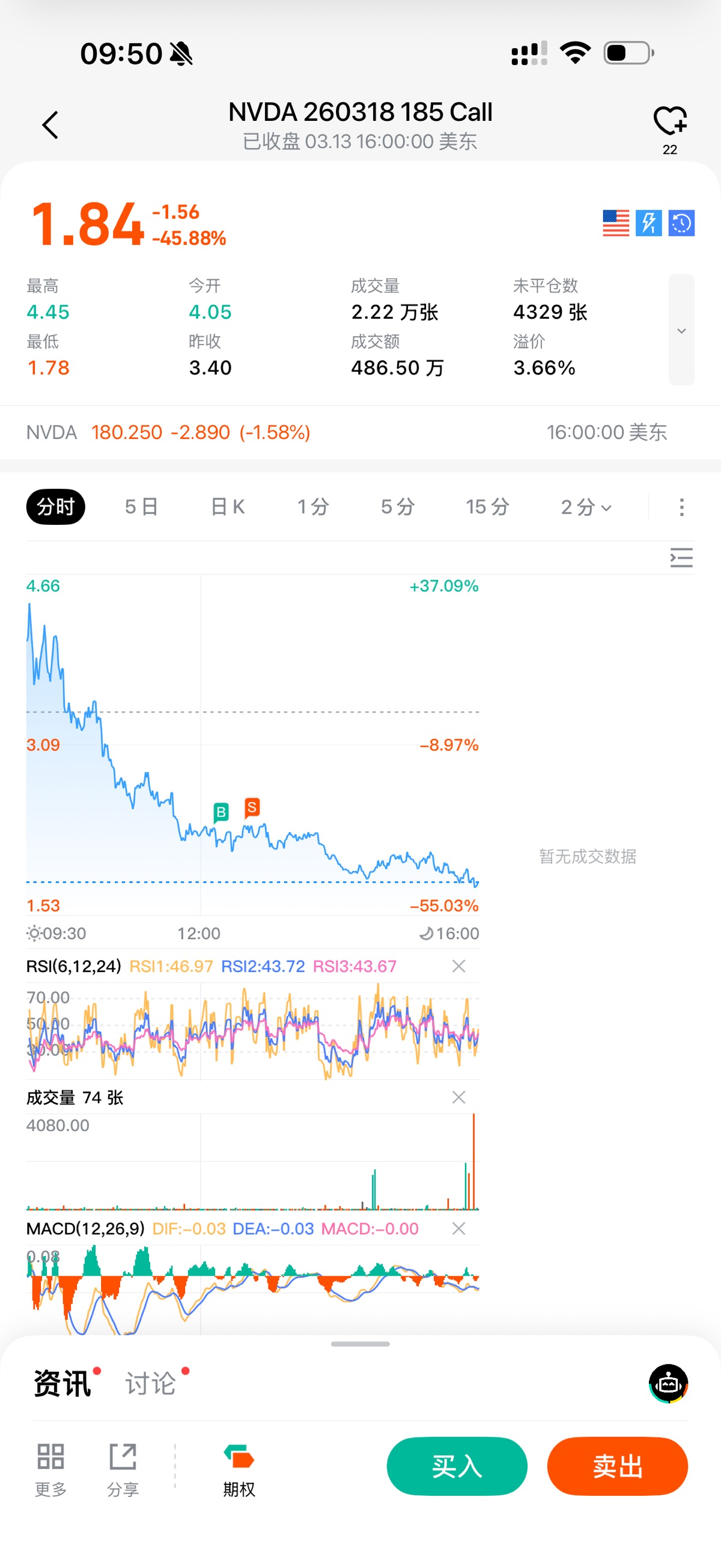Switch to the 日K chart tab
721x1568 pixels.
[x=228, y=506]
